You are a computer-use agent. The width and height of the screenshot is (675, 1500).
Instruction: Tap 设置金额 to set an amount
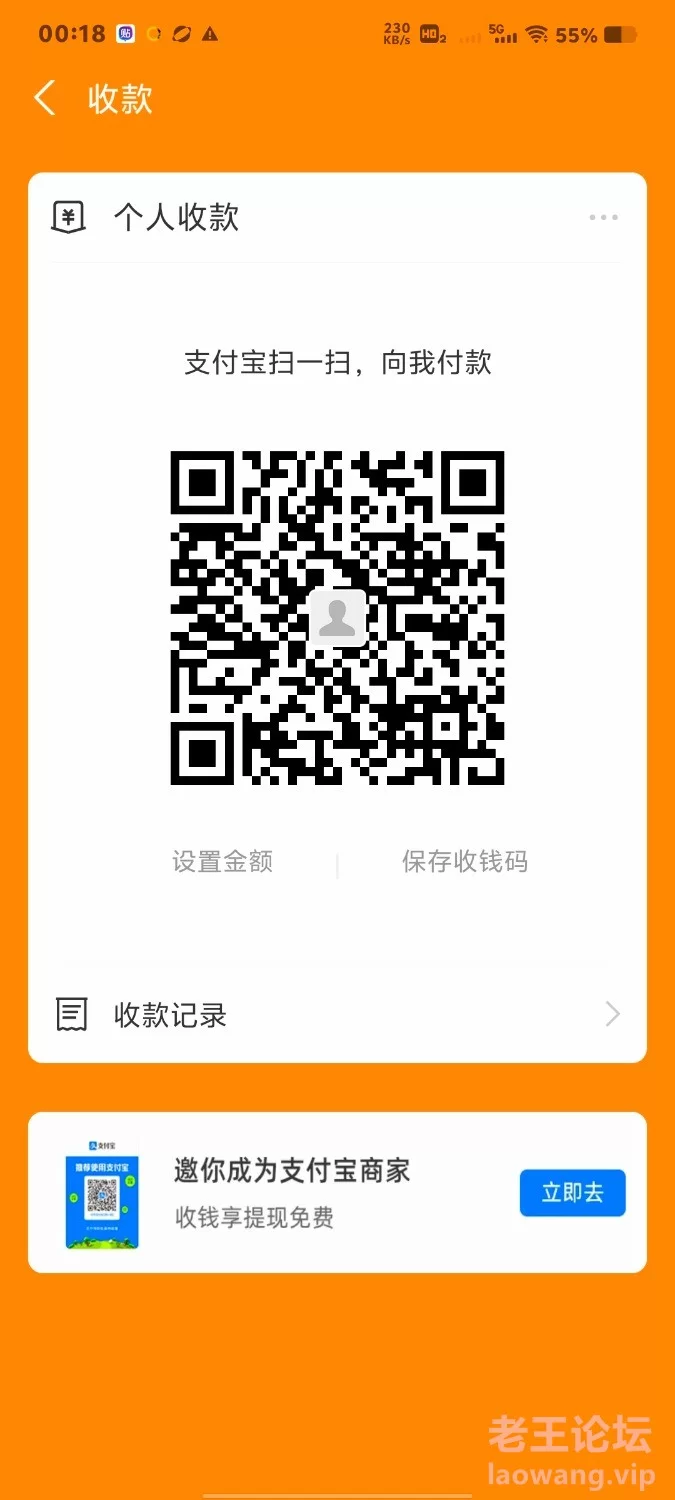point(222,862)
